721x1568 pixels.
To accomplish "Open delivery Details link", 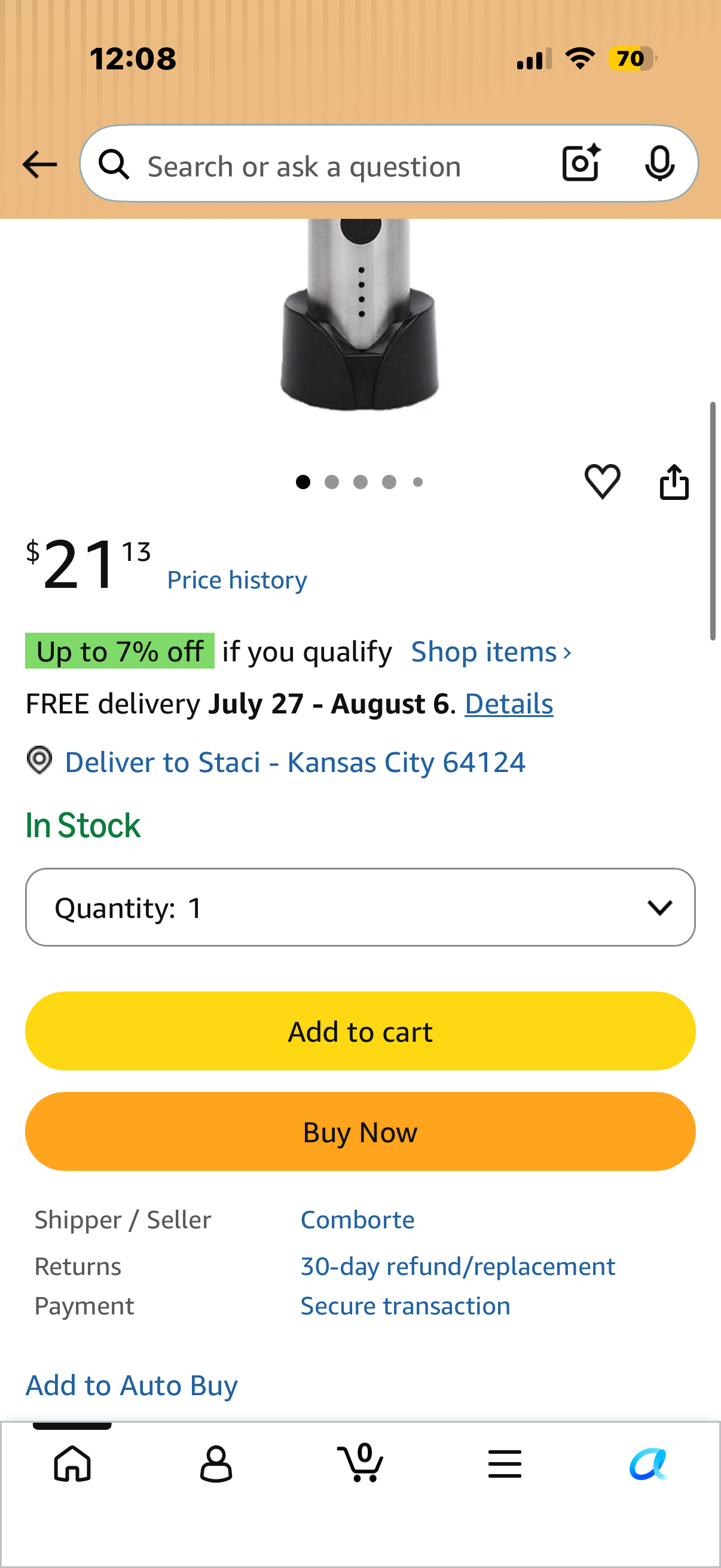I will click(509, 704).
